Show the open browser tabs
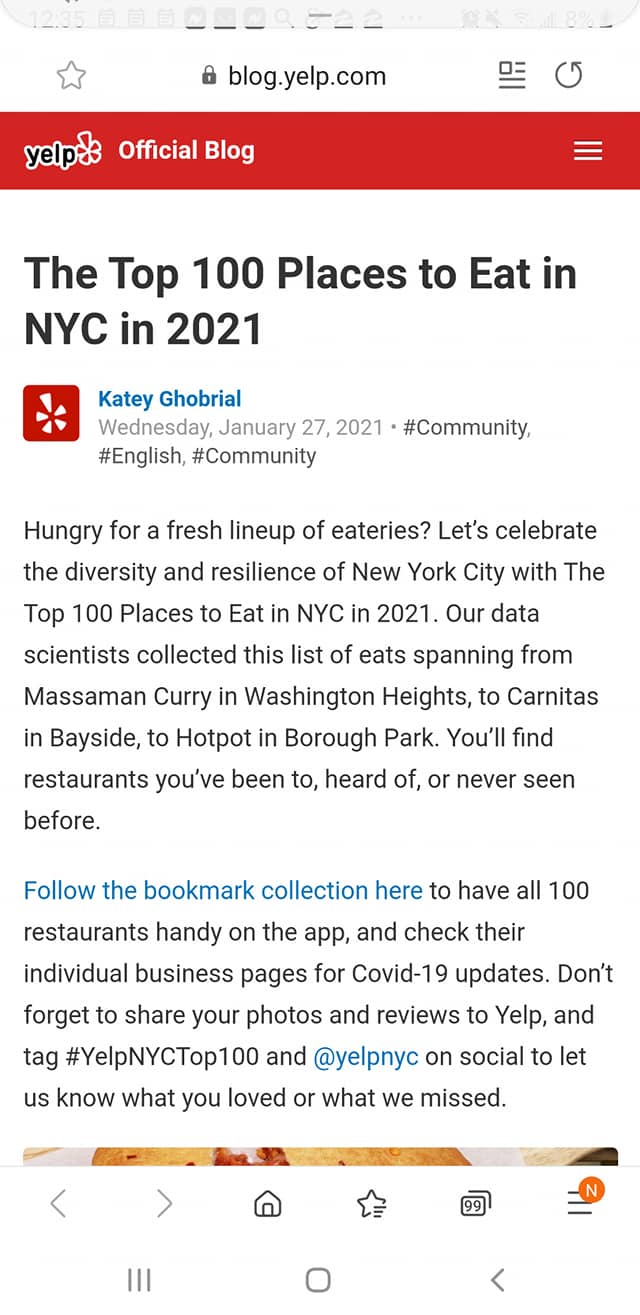Image resolution: width=640 pixels, height=1315 pixels. pos(476,1203)
